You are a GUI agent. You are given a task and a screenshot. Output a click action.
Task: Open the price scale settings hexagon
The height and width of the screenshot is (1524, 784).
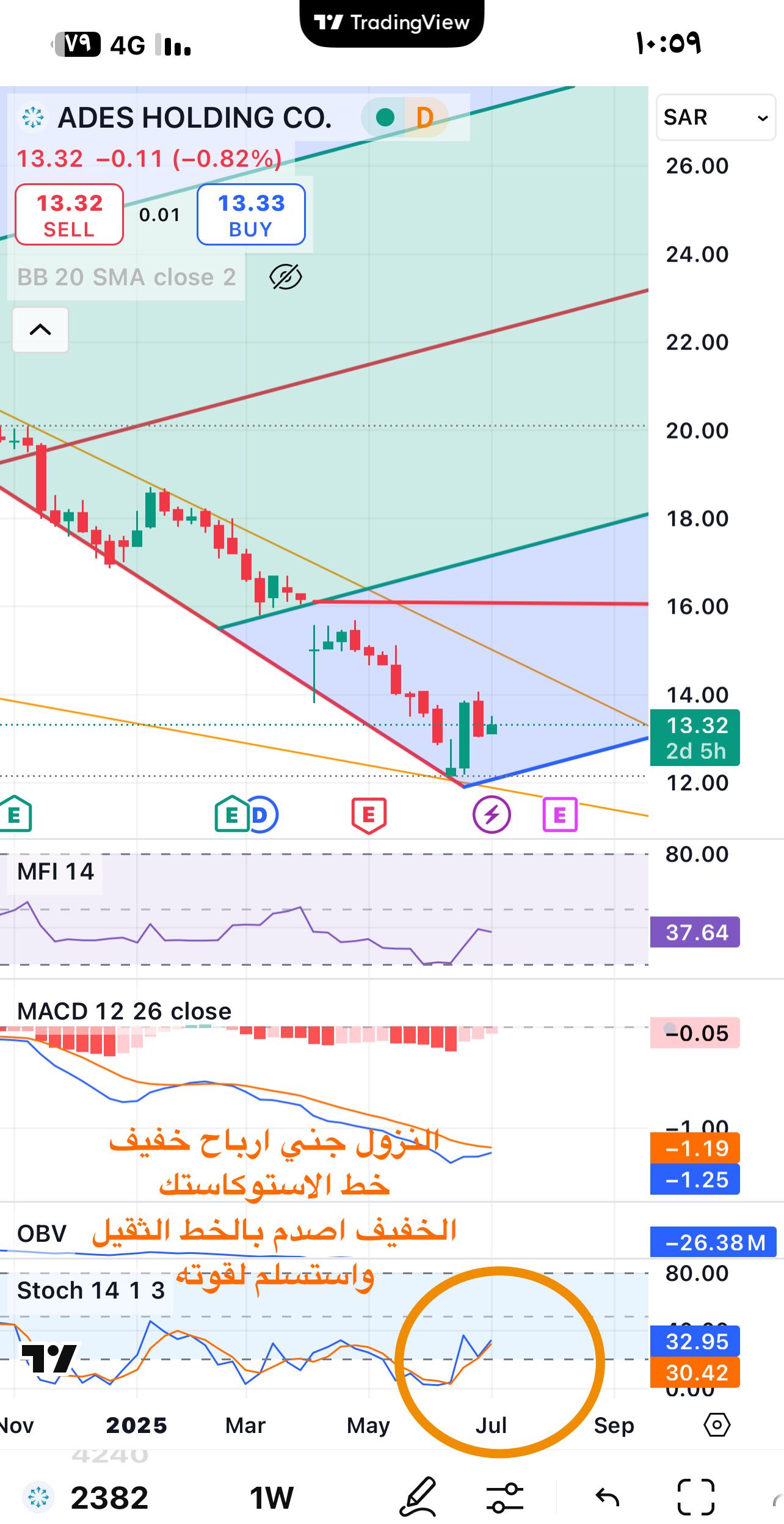[716, 1425]
